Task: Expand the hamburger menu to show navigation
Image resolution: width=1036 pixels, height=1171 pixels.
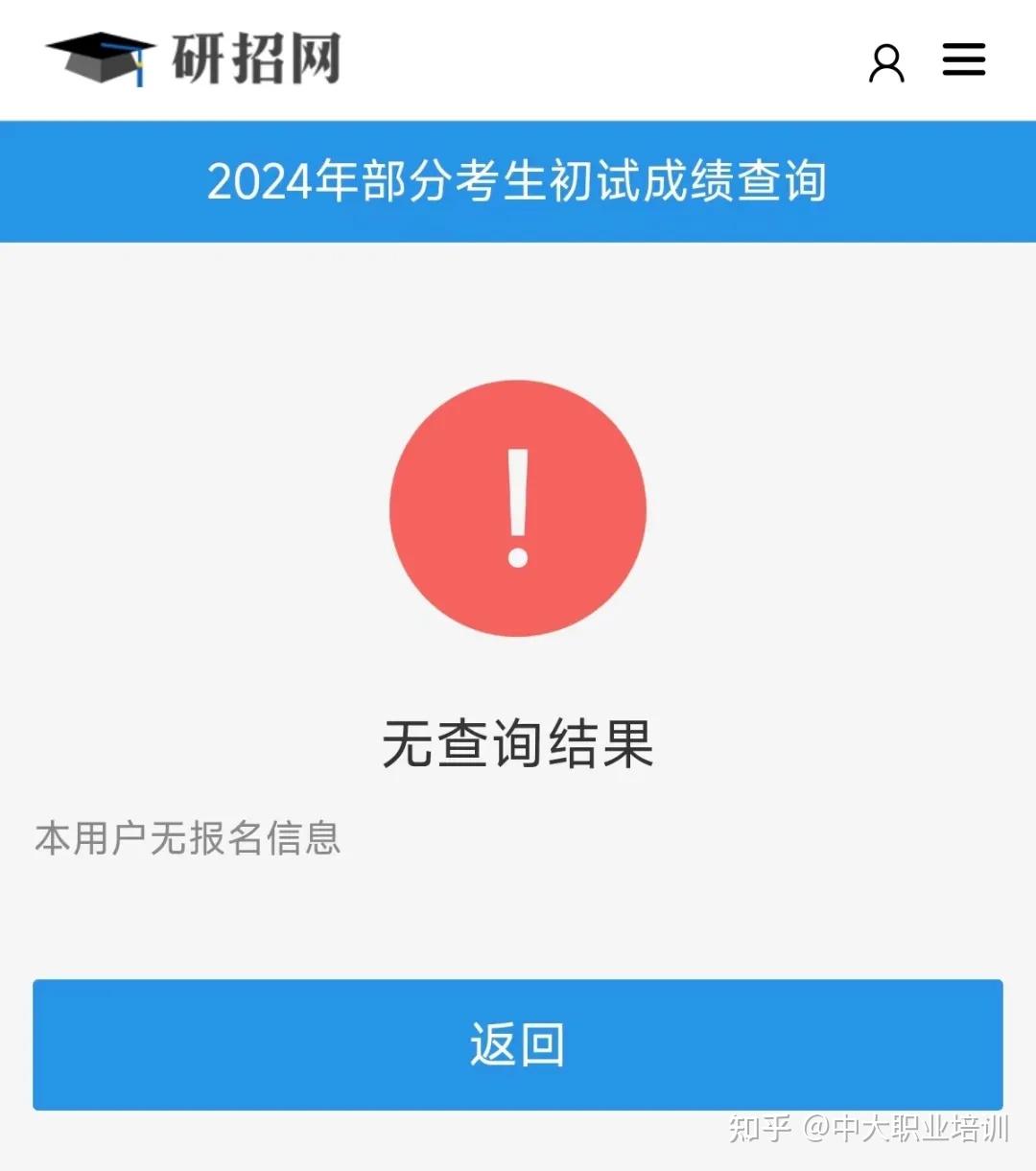Action: 964,60
